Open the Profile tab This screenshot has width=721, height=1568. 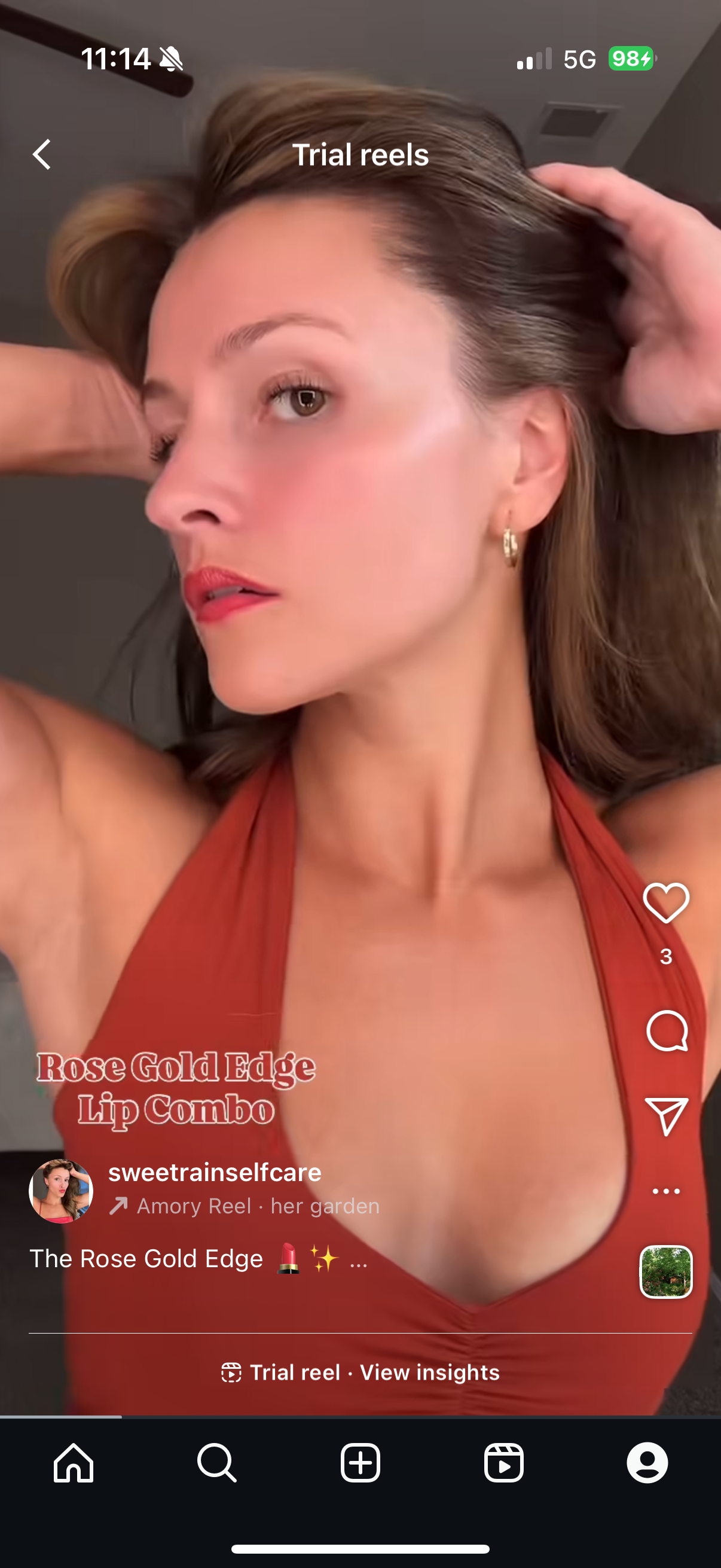(x=647, y=1462)
